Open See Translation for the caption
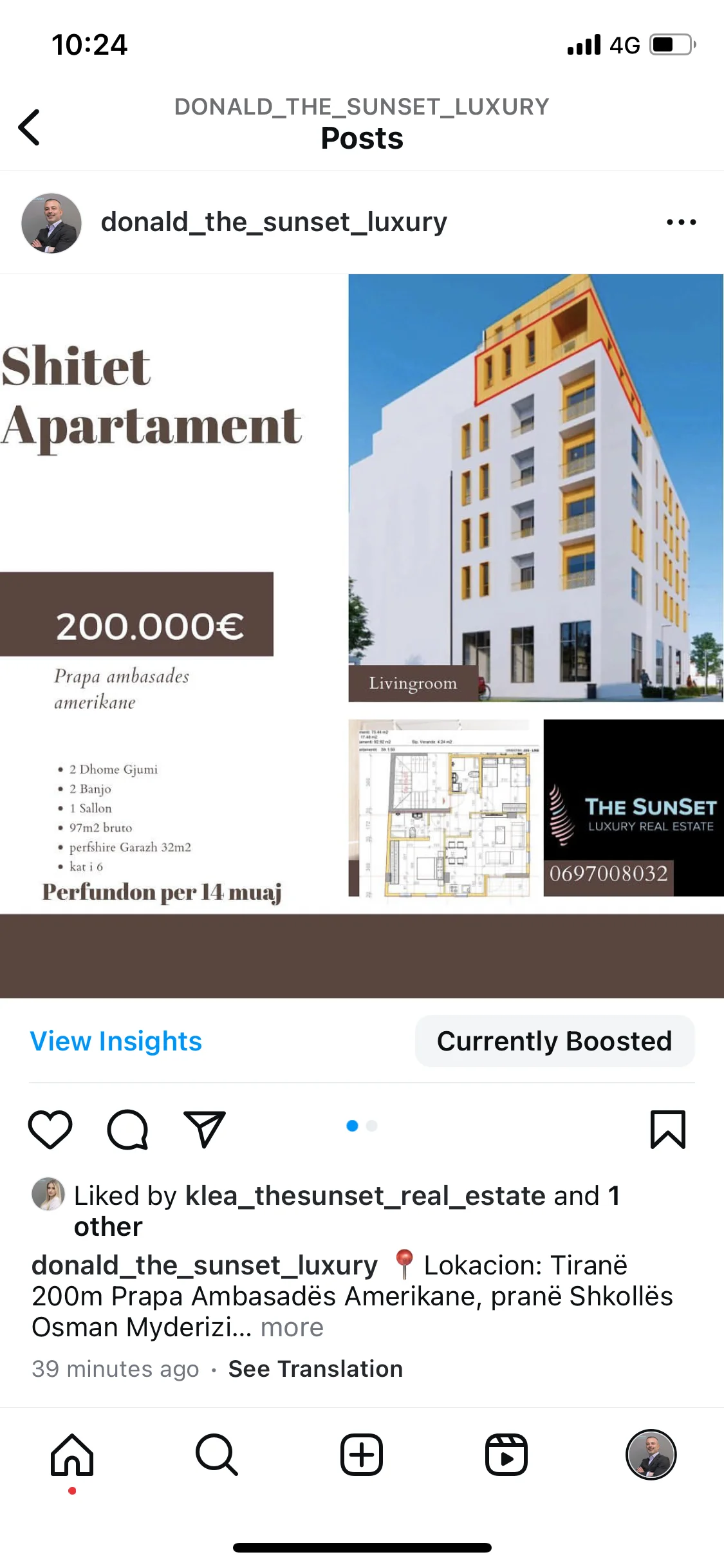The height and width of the screenshot is (1568, 724). tap(315, 1369)
